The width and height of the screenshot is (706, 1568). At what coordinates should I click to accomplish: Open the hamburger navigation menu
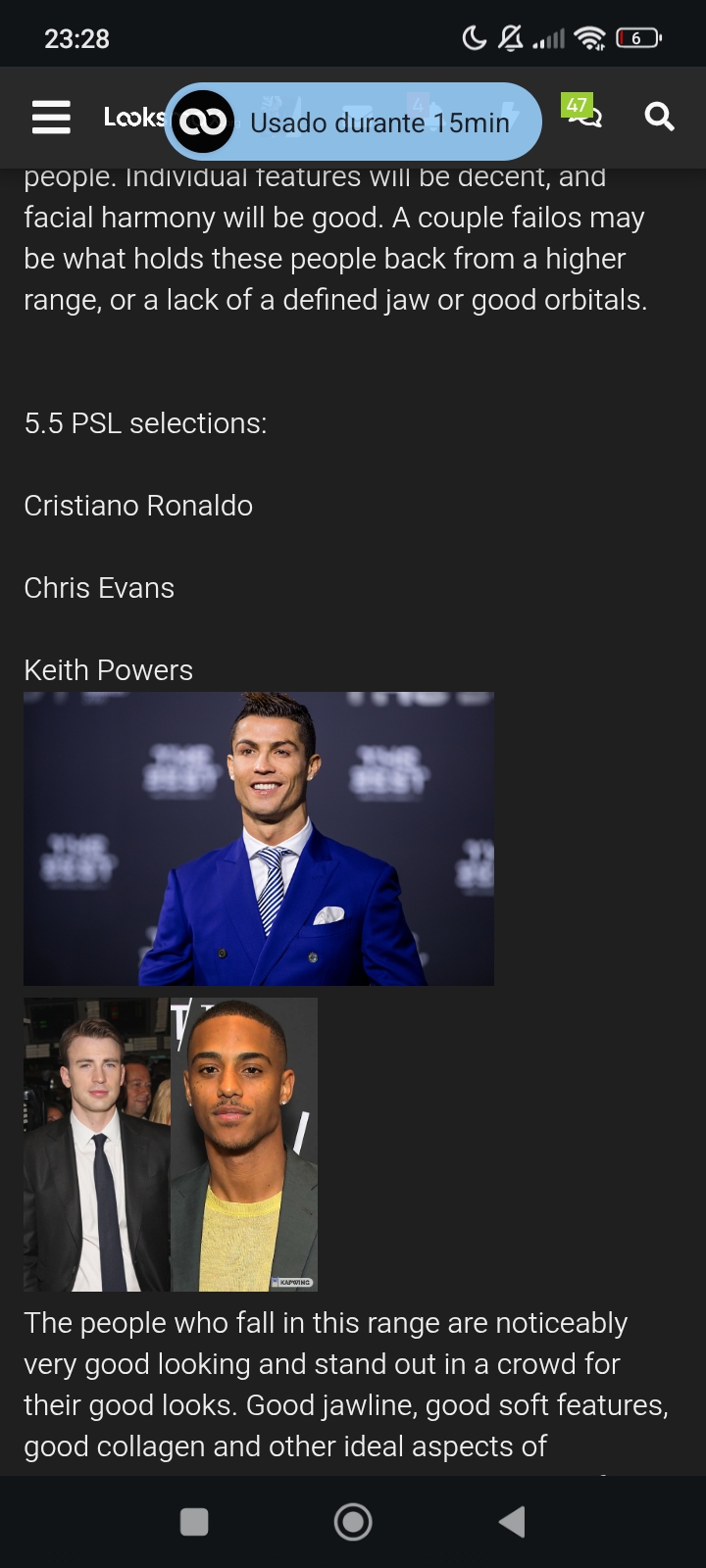pyautogui.click(x=51, y=118)
